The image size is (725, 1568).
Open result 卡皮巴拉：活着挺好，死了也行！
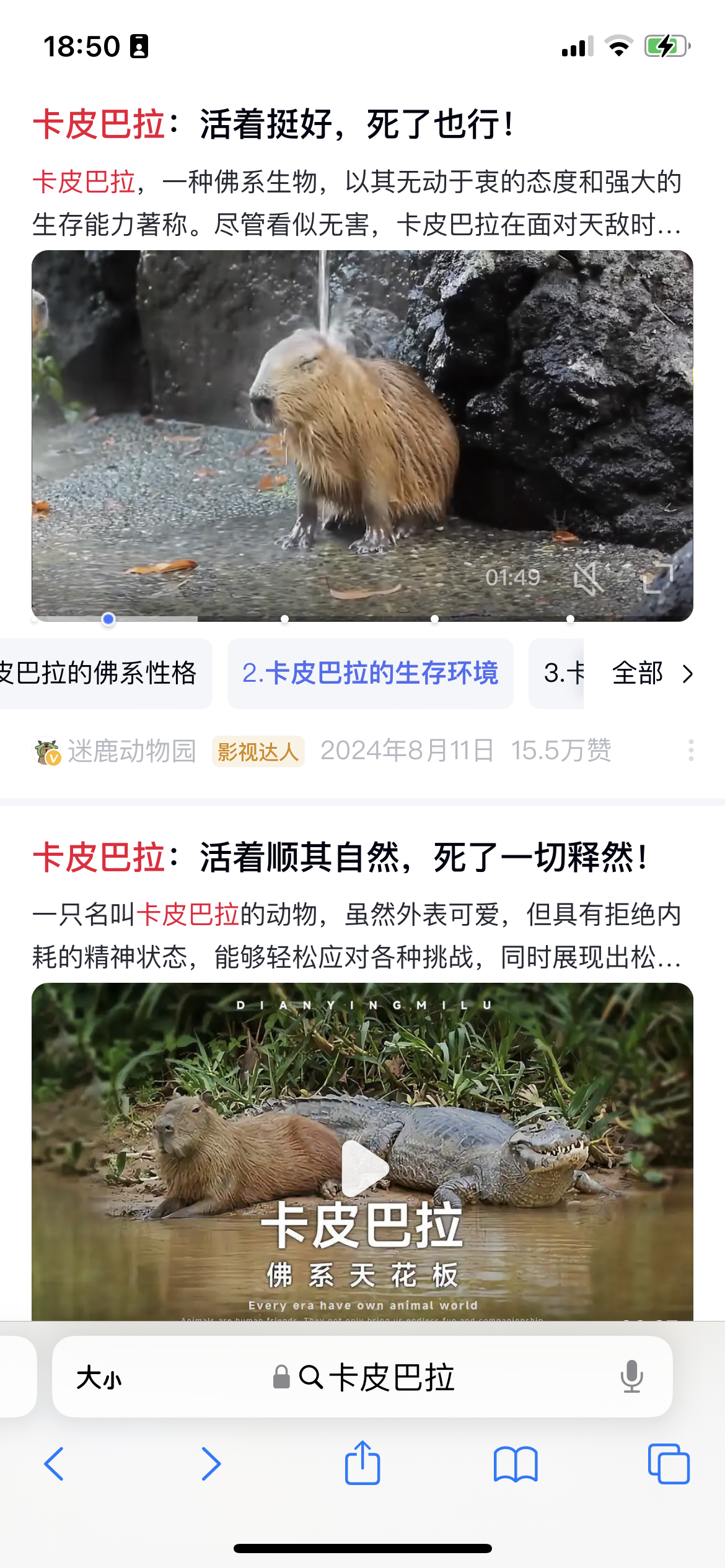273,124
